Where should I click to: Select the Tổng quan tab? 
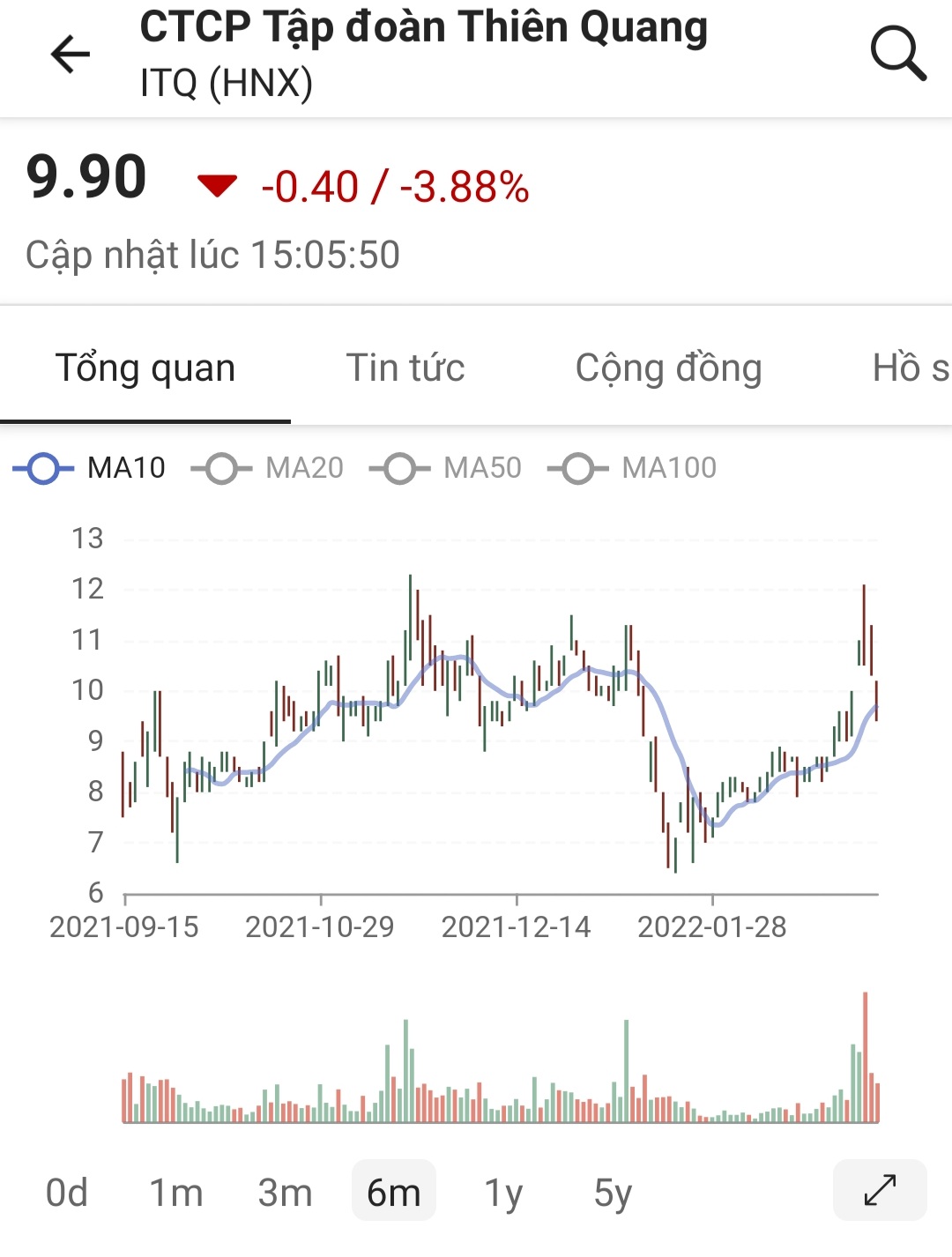coord(145,368)
